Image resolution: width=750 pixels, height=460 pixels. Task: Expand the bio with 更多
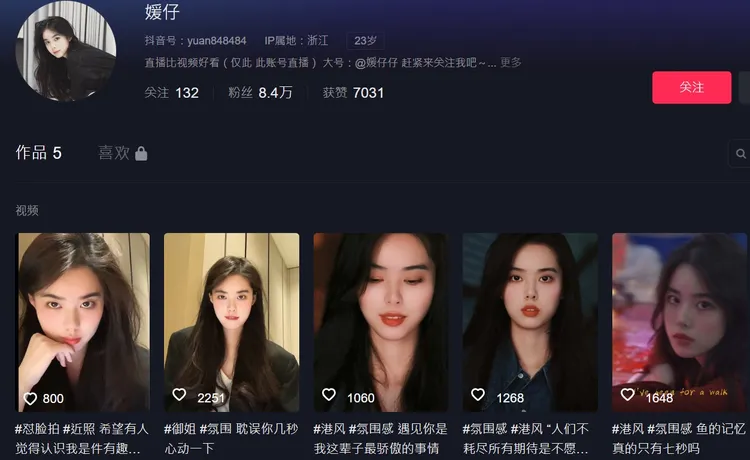[510, 63]
